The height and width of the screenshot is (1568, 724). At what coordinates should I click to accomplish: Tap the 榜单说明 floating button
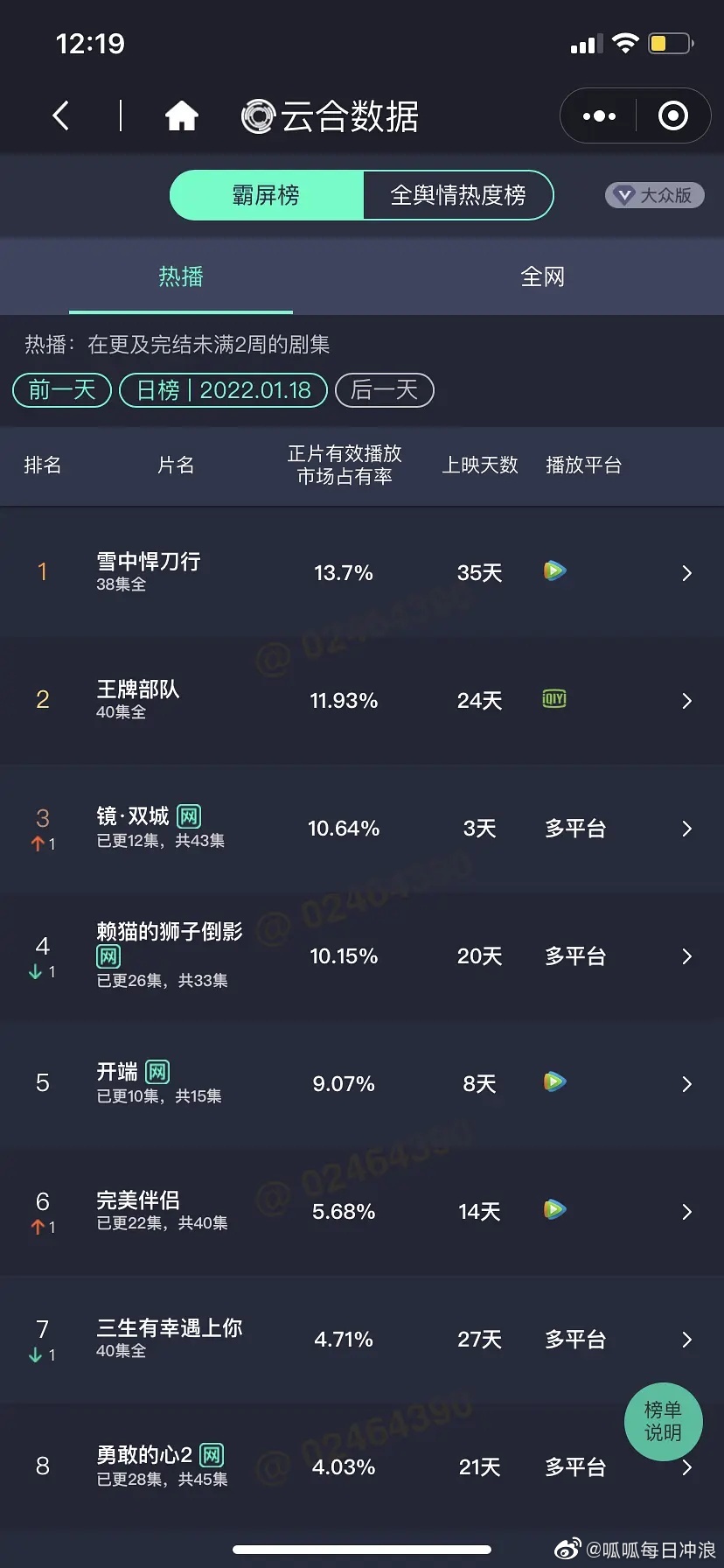(664, 1422)
